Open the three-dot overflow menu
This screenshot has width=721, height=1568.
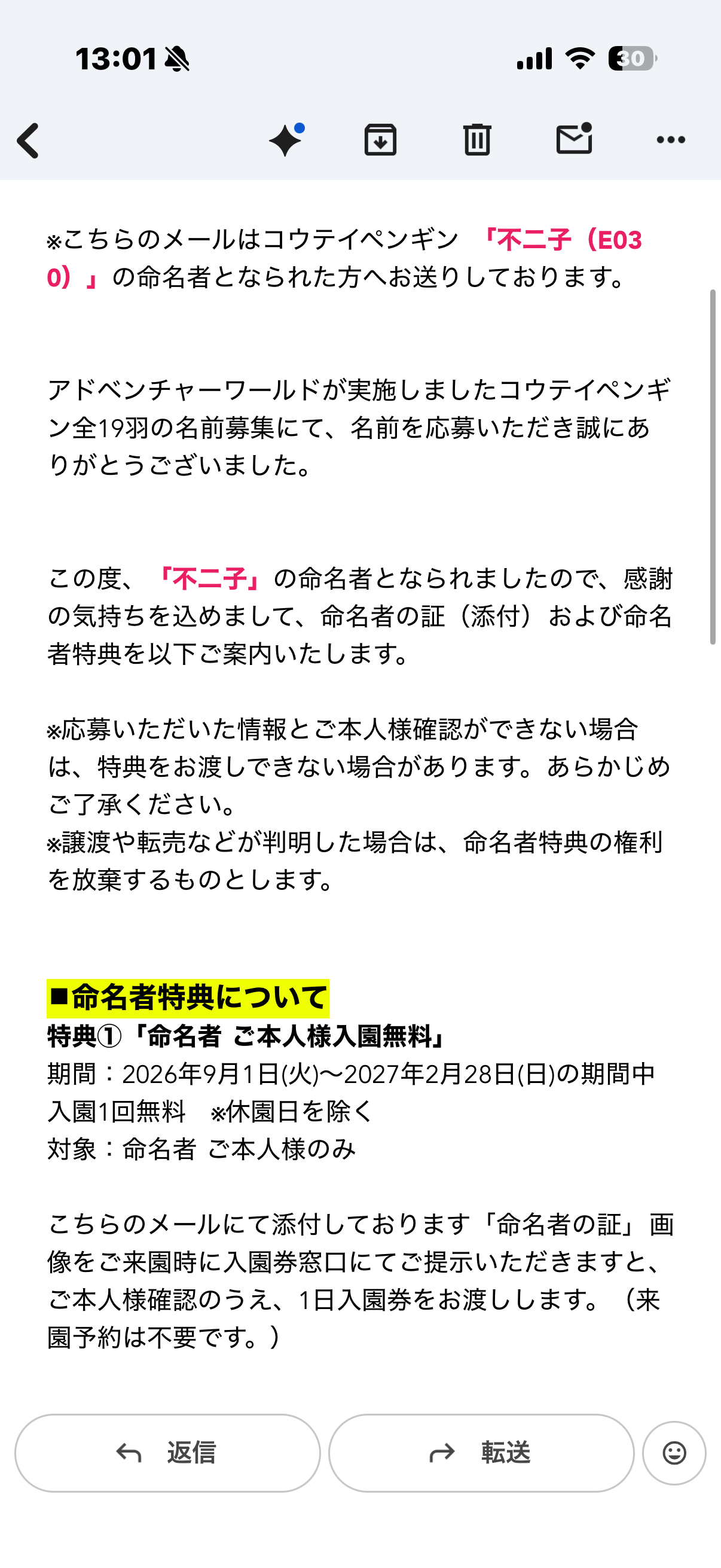click(x=671, y=140)
